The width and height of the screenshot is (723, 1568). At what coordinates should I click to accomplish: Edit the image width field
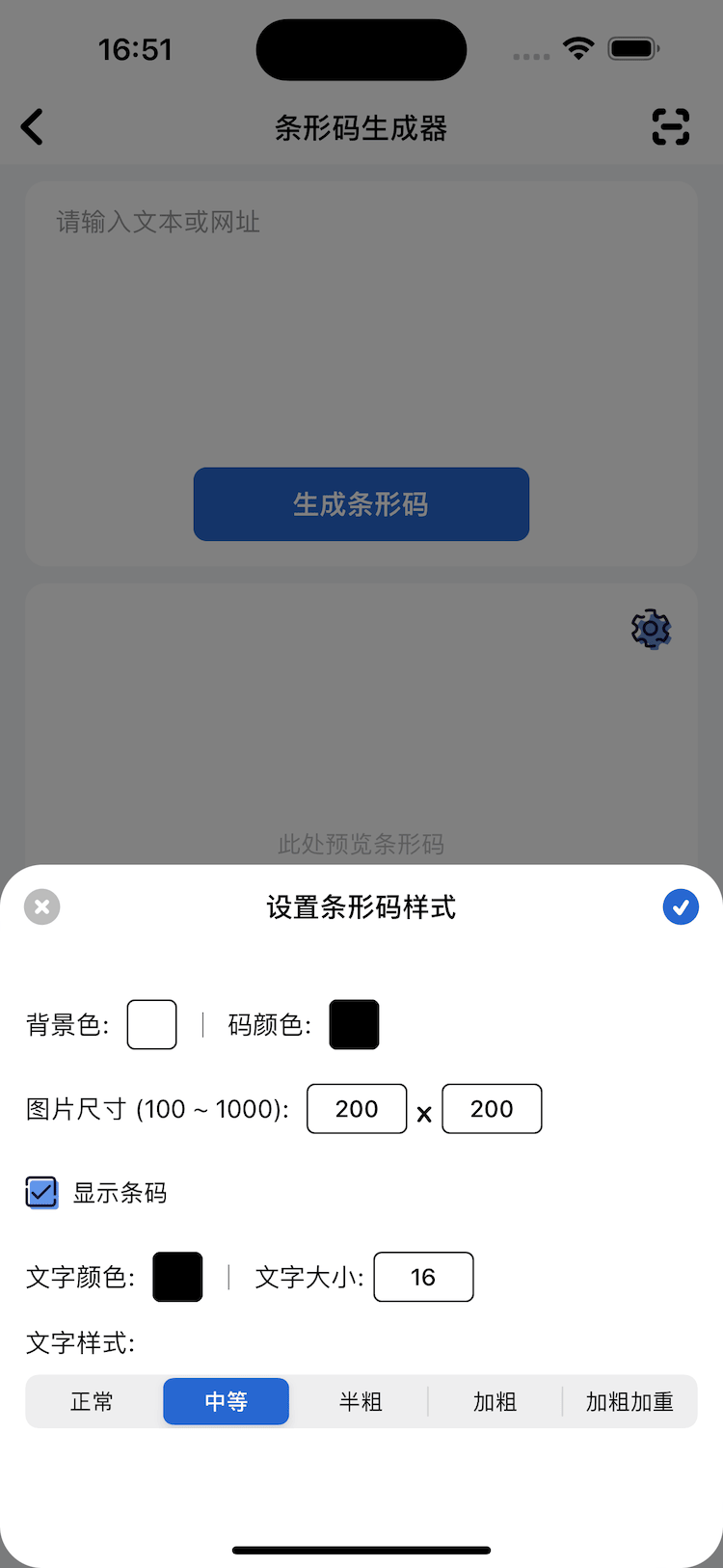pos(357,1109)
